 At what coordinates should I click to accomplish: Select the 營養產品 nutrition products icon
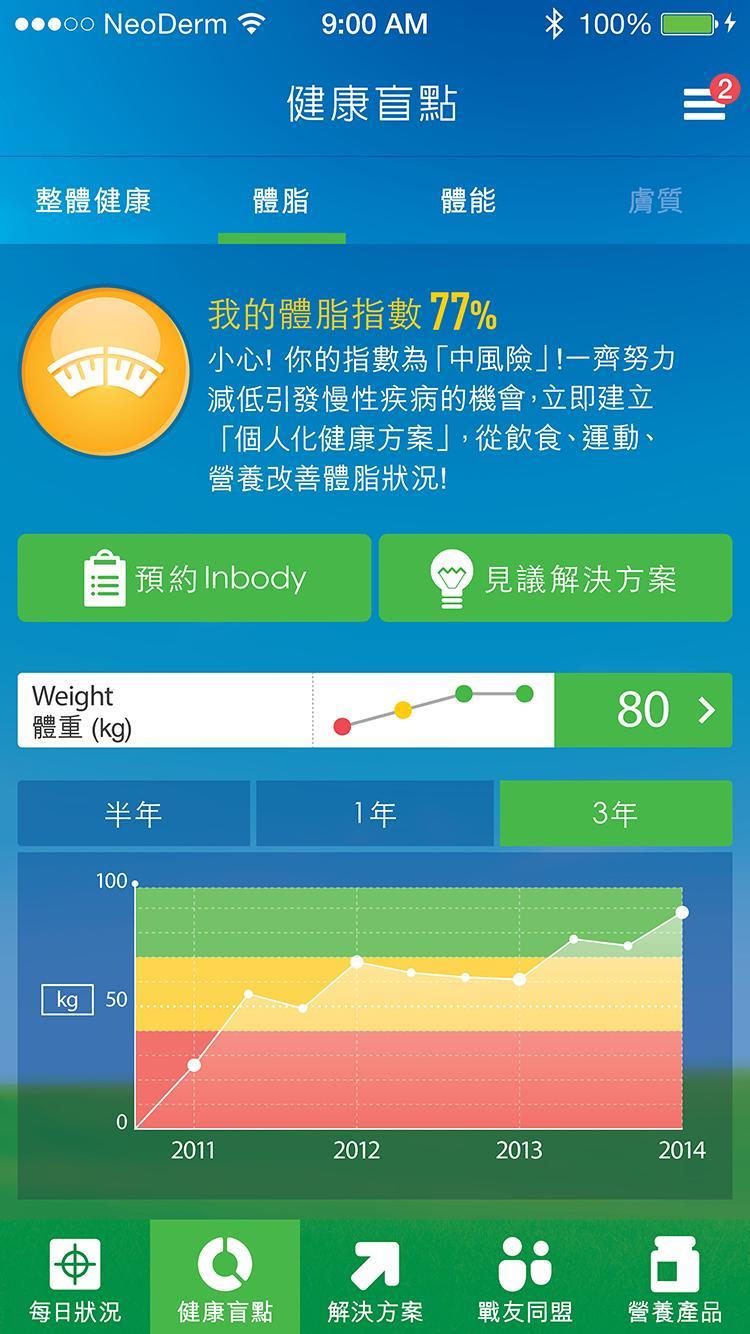(x=672, y=1262)
